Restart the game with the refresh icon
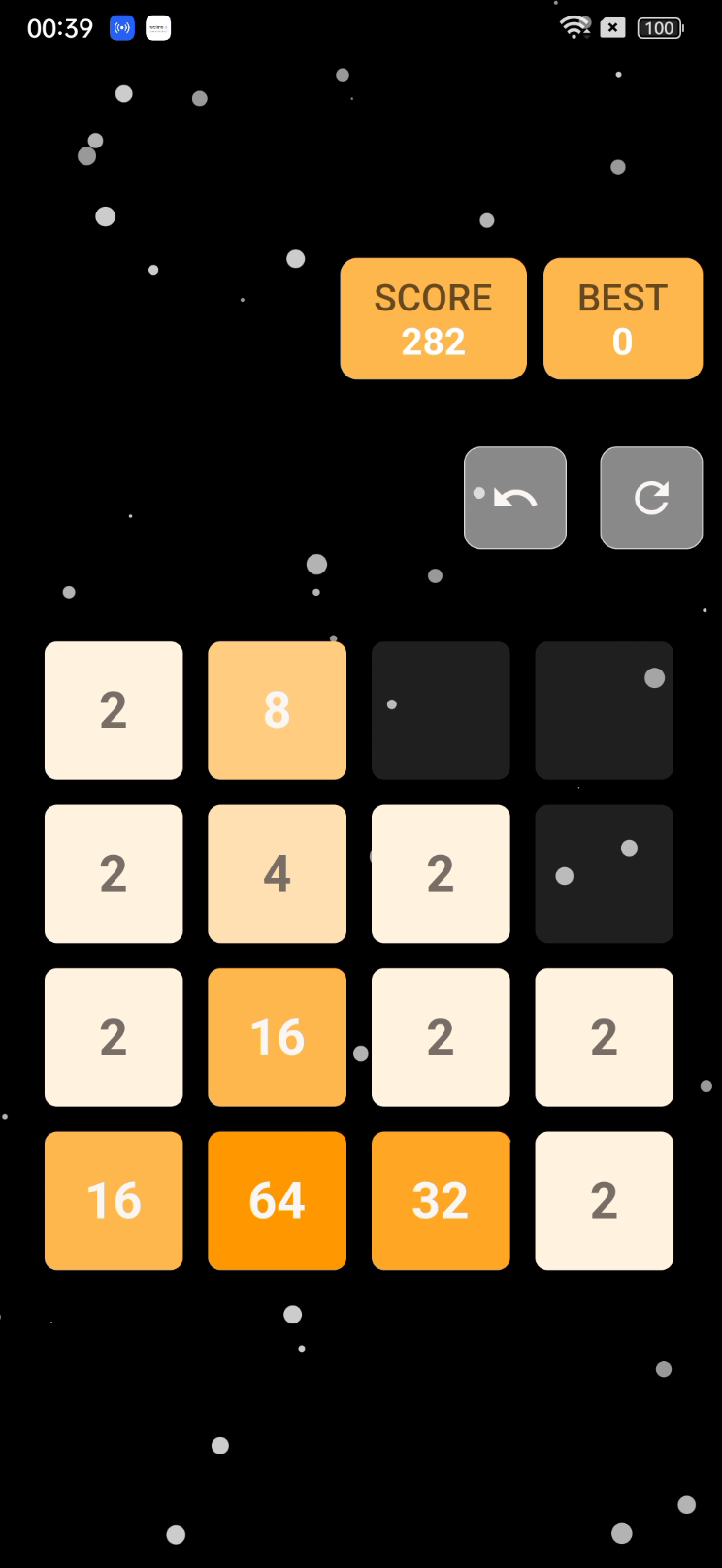 tap(651, 498)
